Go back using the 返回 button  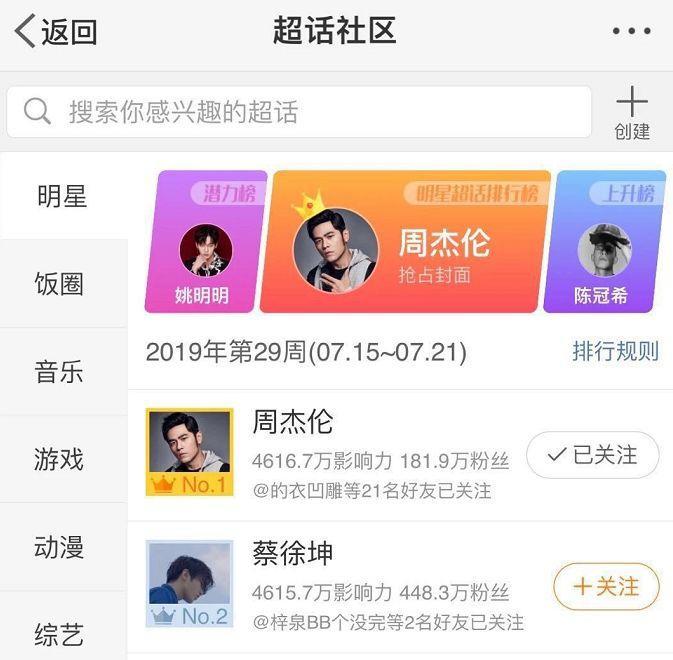coord(56,31)
